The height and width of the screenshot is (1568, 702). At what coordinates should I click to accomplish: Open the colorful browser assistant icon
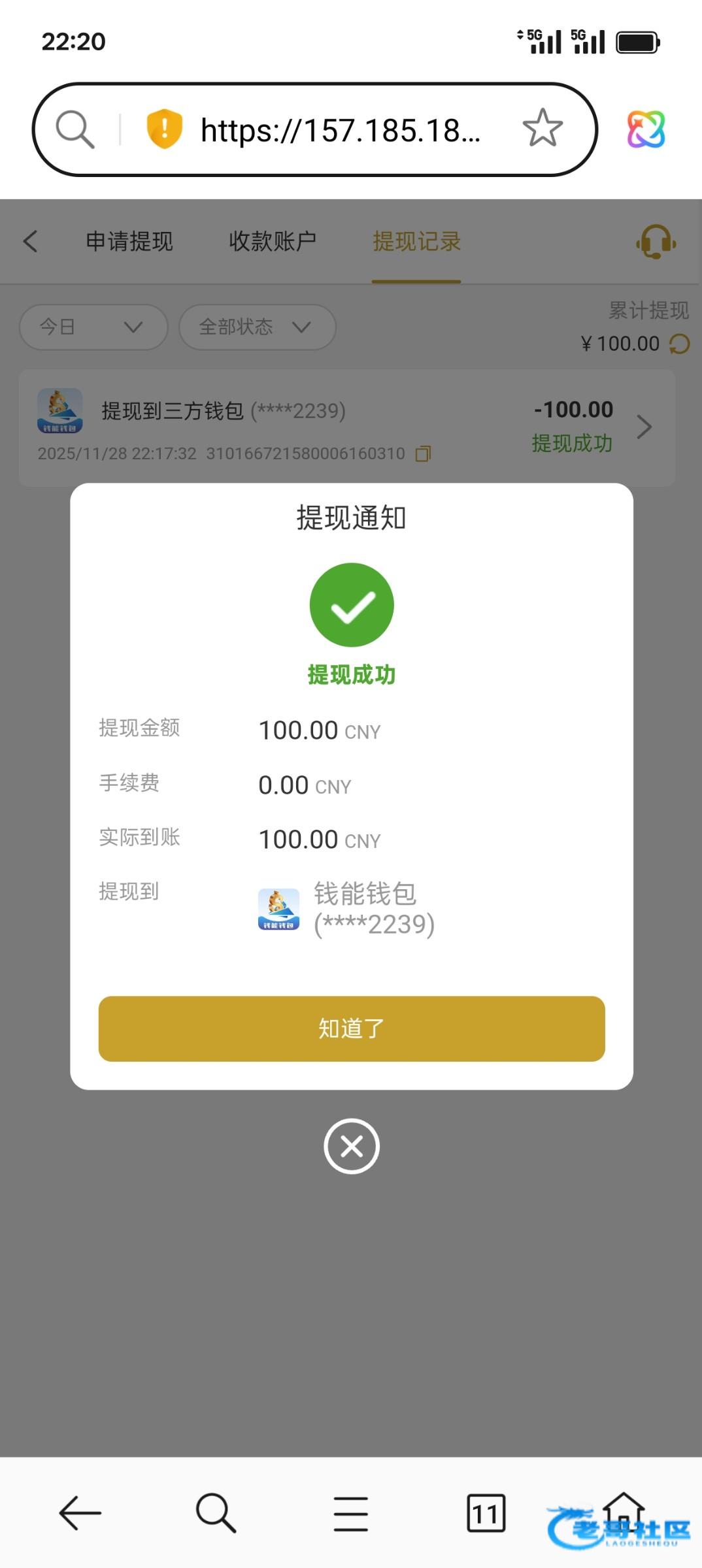click(646, 129)
